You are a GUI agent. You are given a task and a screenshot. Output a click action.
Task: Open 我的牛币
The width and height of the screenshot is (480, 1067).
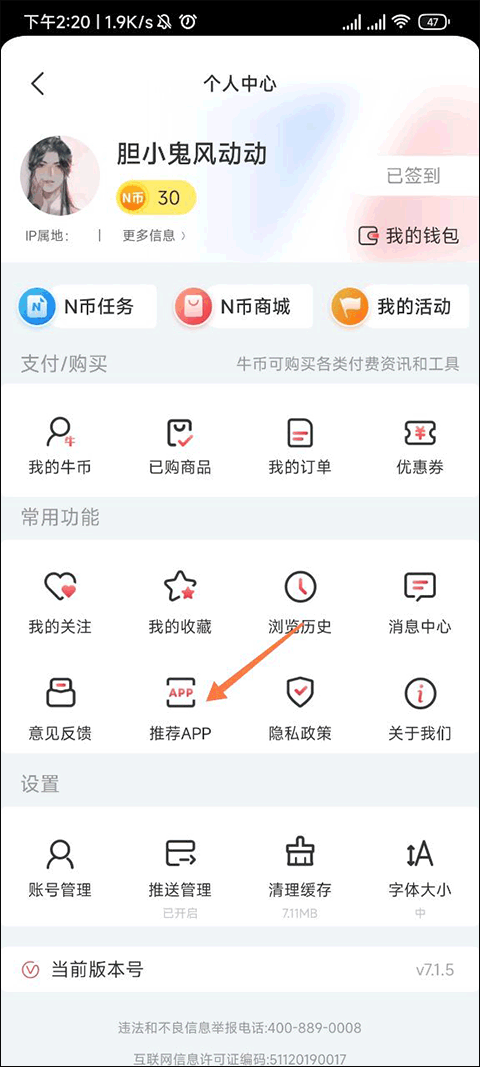(60, 446)
